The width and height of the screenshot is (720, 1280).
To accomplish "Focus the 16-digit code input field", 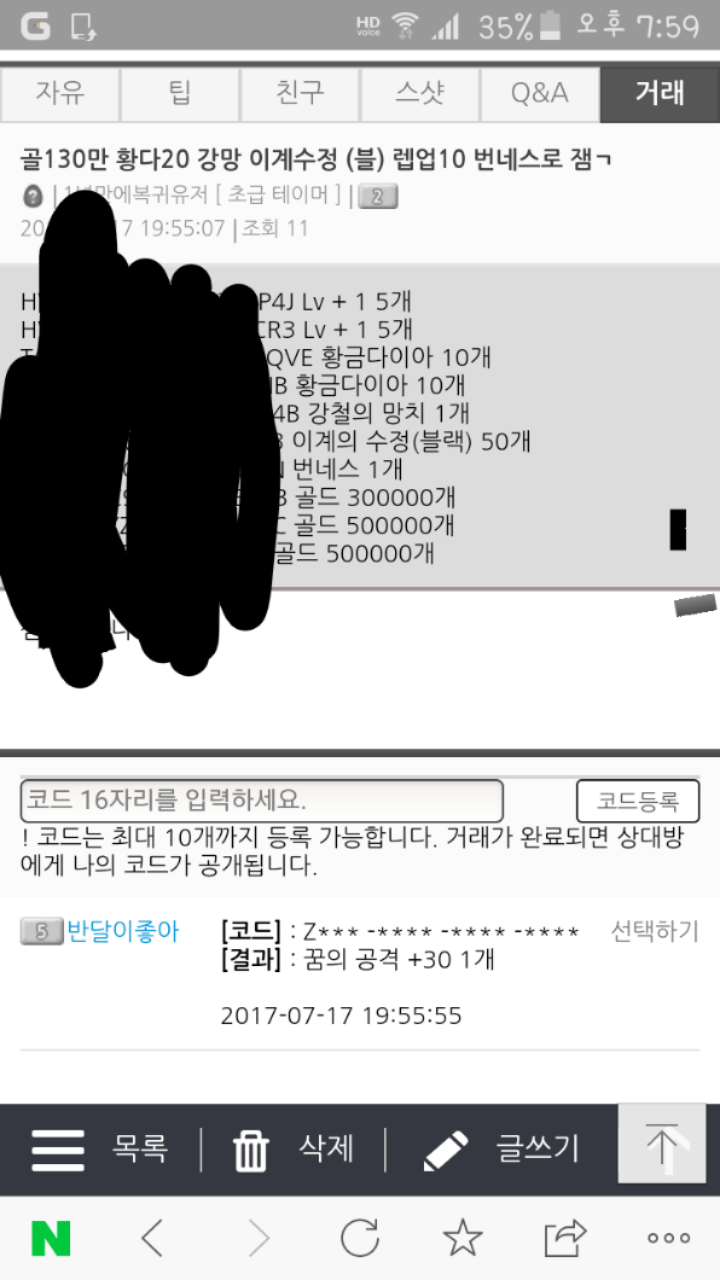I will 261,801.
